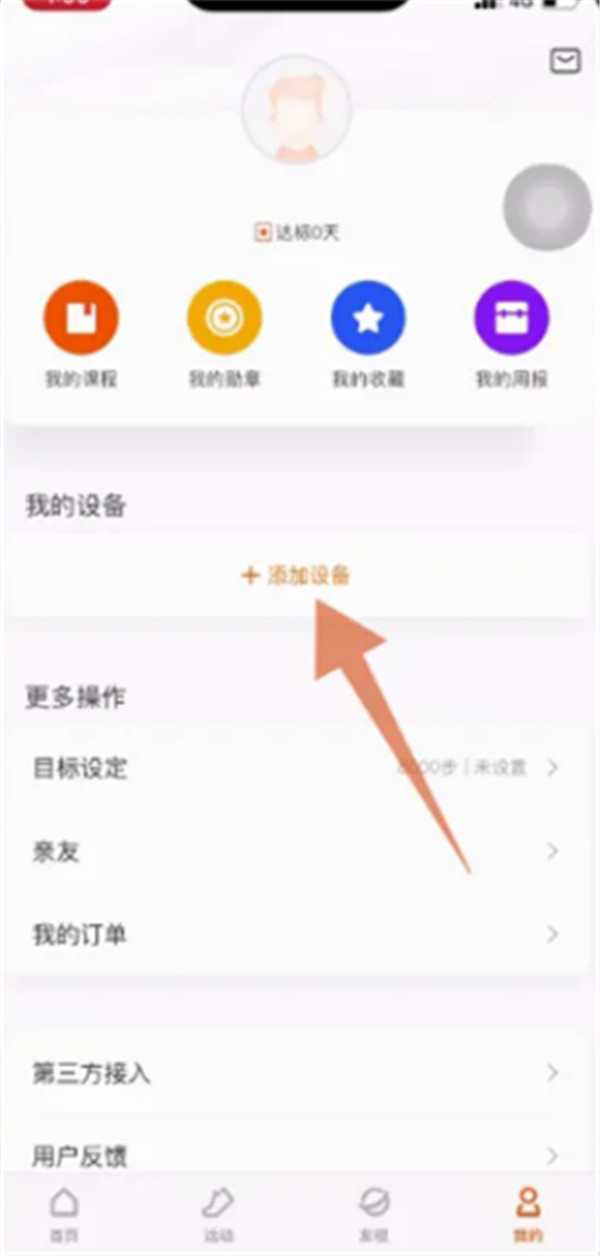Switch to the 运动 exercise tab

click(218, 1212)
